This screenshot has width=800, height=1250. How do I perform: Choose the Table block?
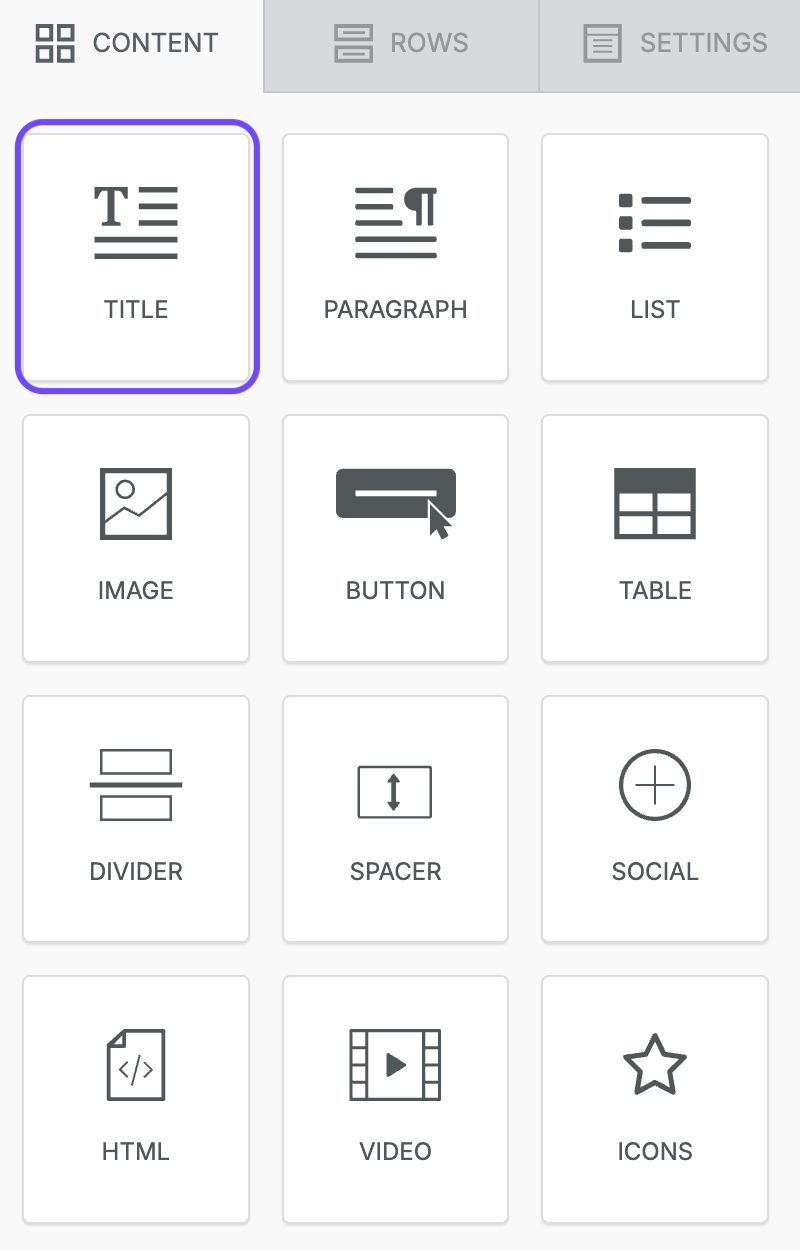click(655, 538)
